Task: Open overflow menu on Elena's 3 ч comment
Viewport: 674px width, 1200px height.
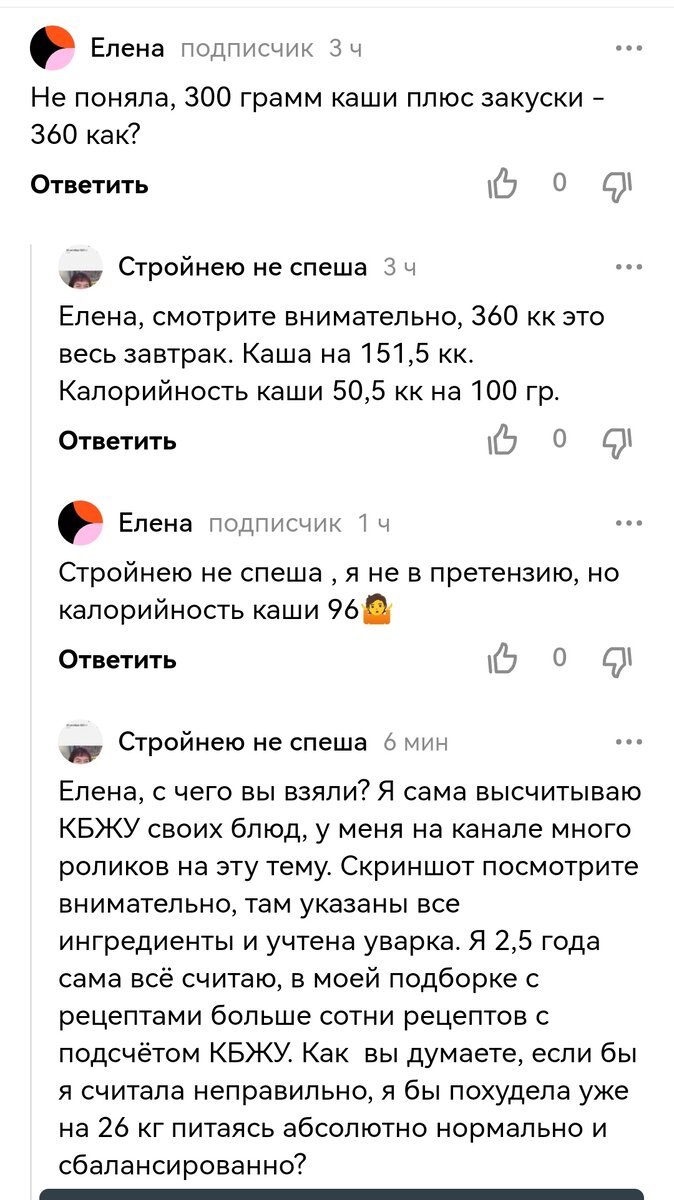Action: point(629,48)
